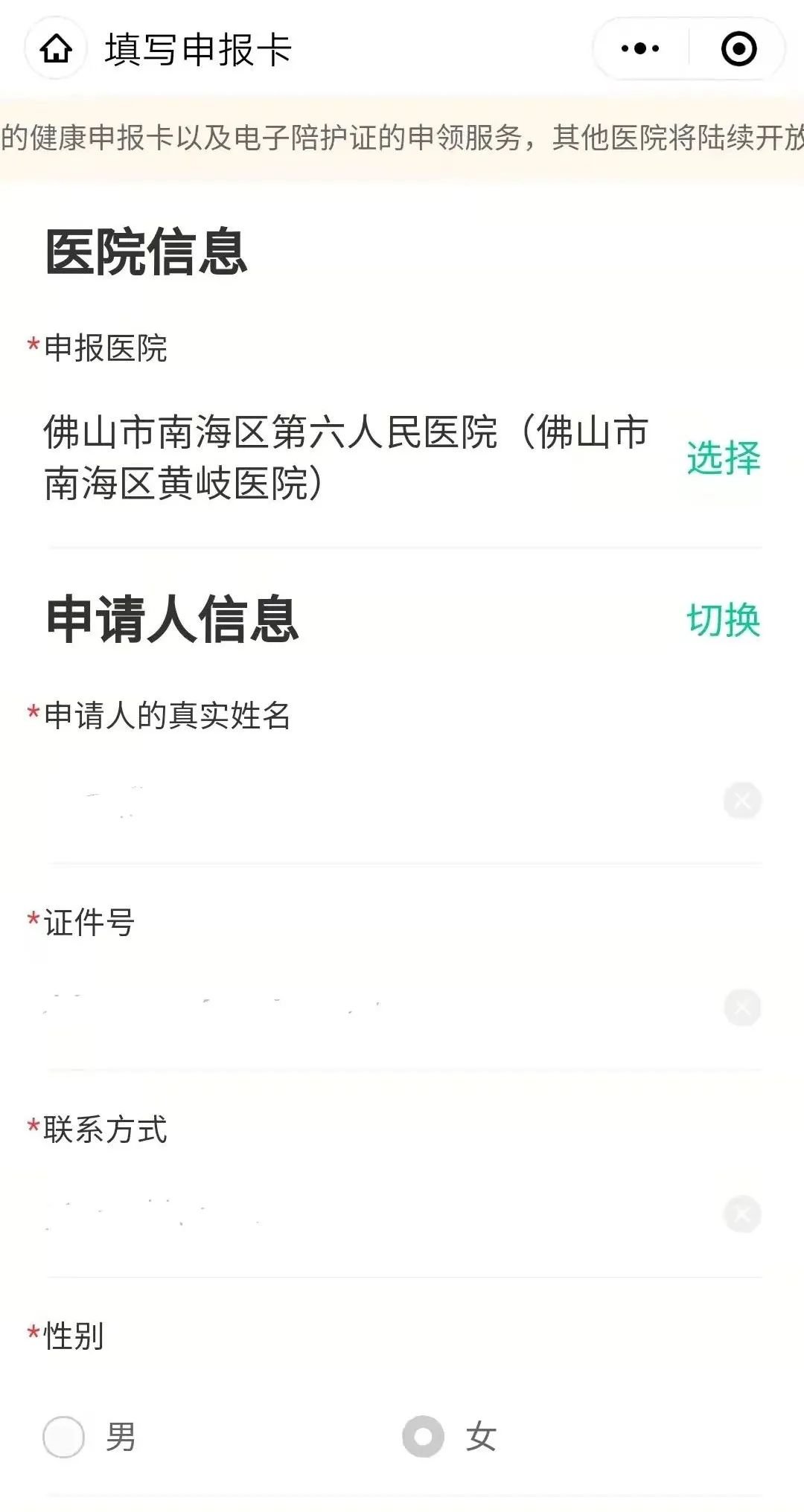Tap 切换 to switch the applicant
This screenshot has height=1512, width=804.
[723, 620]
